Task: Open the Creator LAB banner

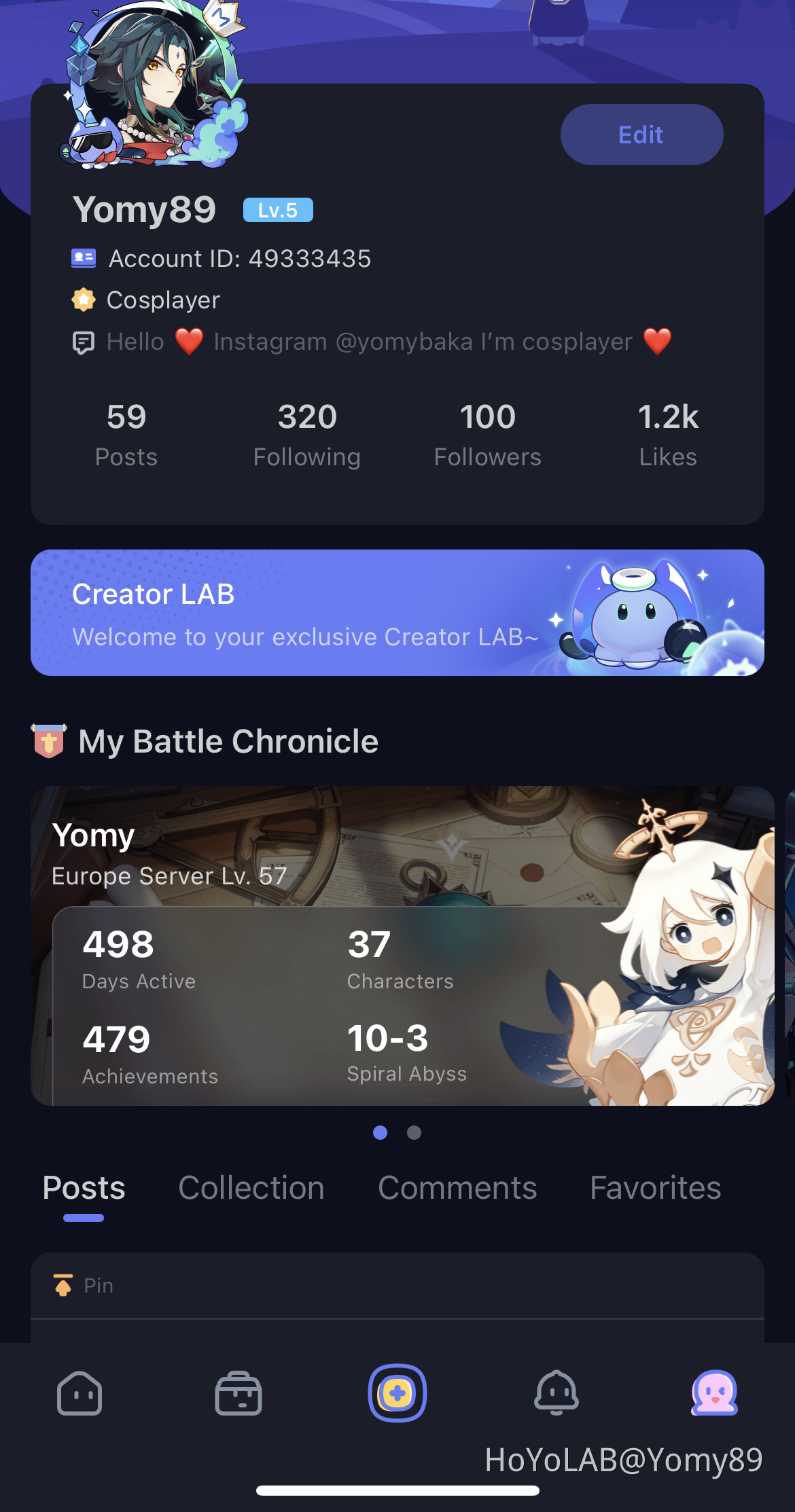Action: tap(397, 613)
